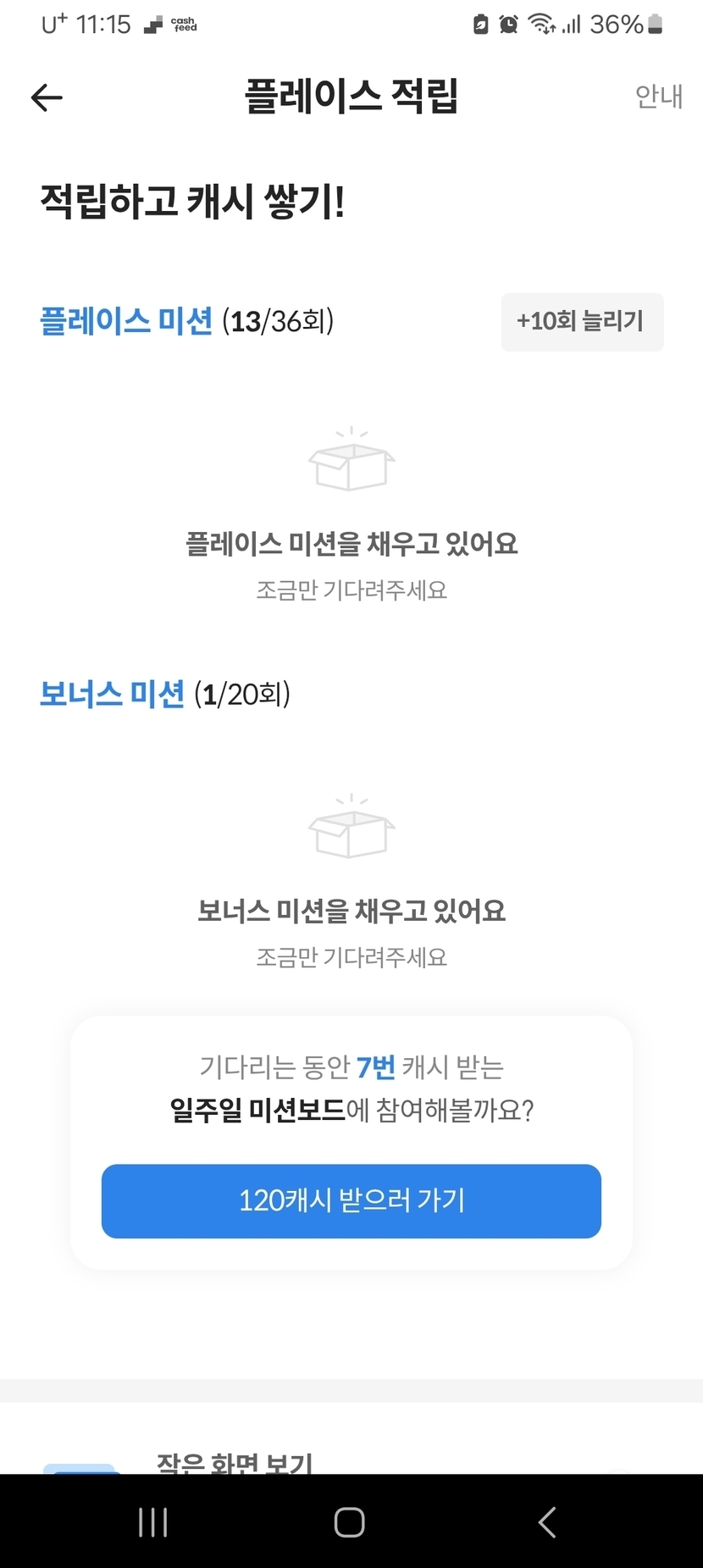Go back using the top-left arrow

point(47,98)
